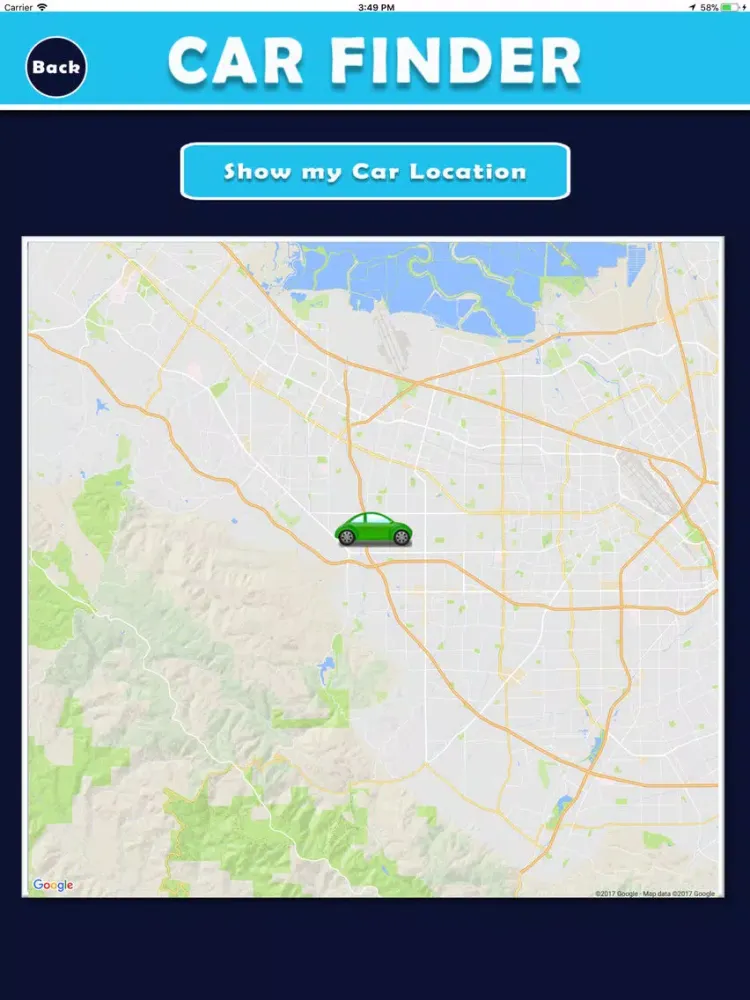Viewport: 750px width, 1000px height.
Task: Click the CAR FINDER title
Action: click(375, 63)
